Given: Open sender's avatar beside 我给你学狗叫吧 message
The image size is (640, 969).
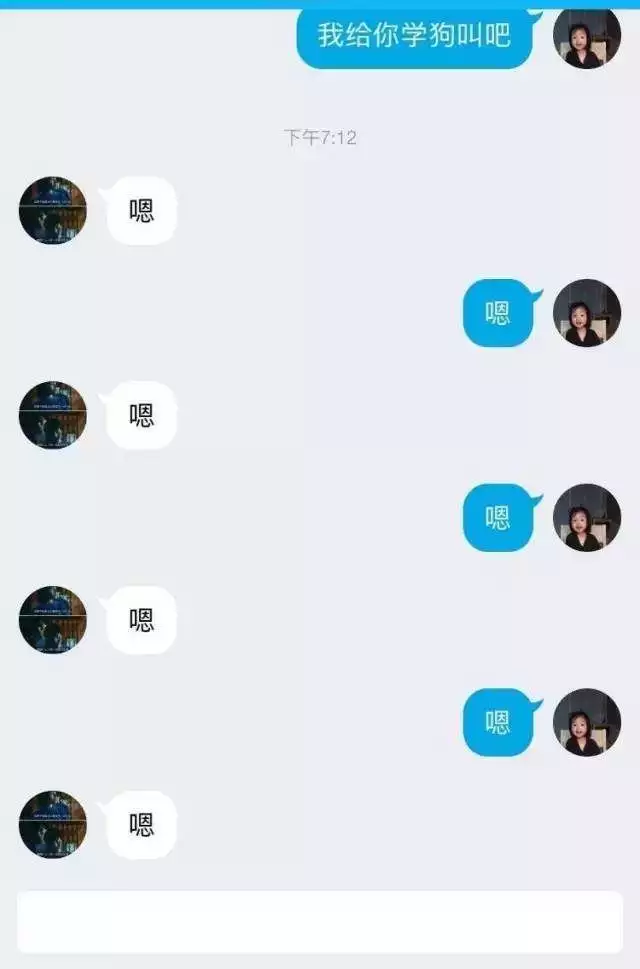Looking at the screenshot, I should point(587,37).
